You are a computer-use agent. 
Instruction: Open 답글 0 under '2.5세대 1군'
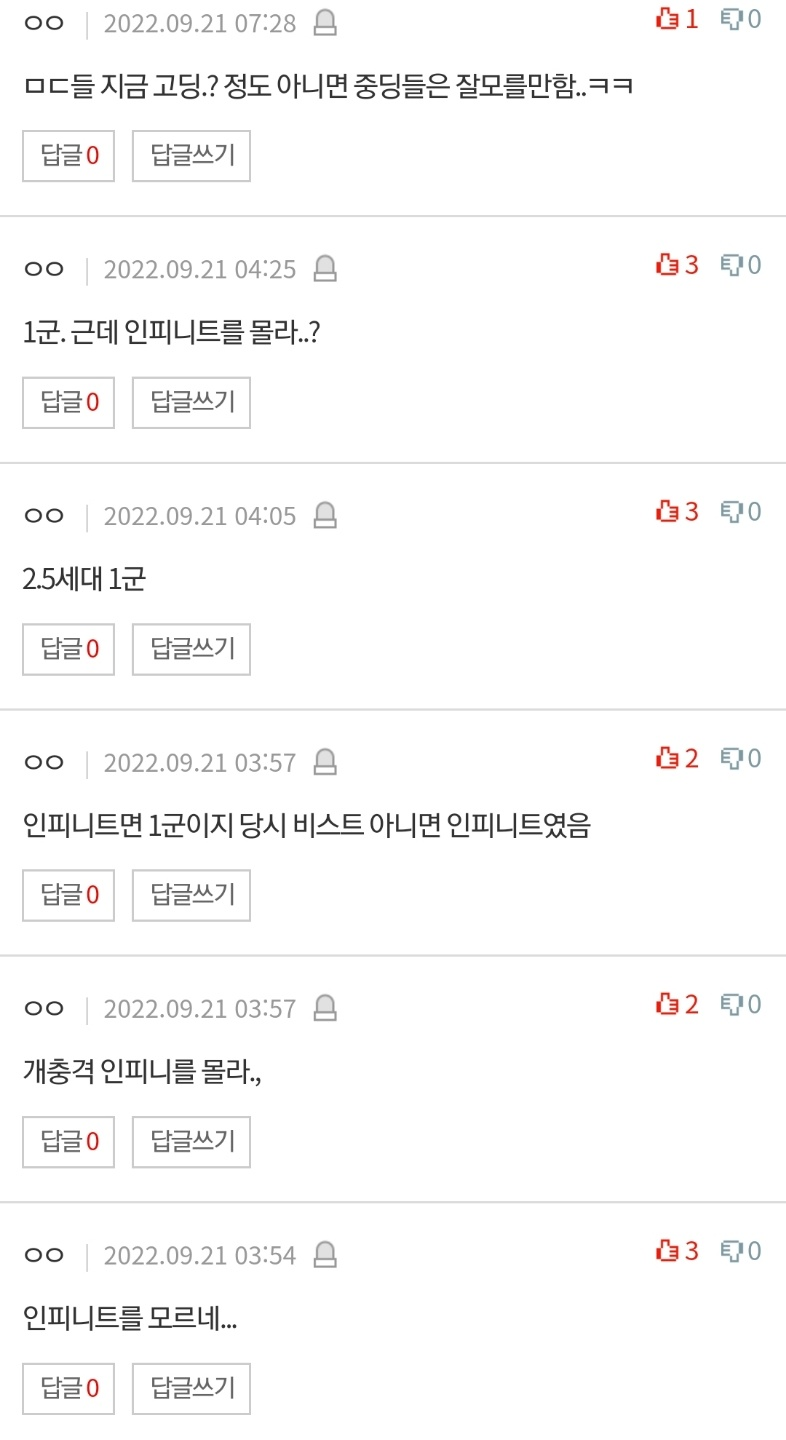[69, 649]
